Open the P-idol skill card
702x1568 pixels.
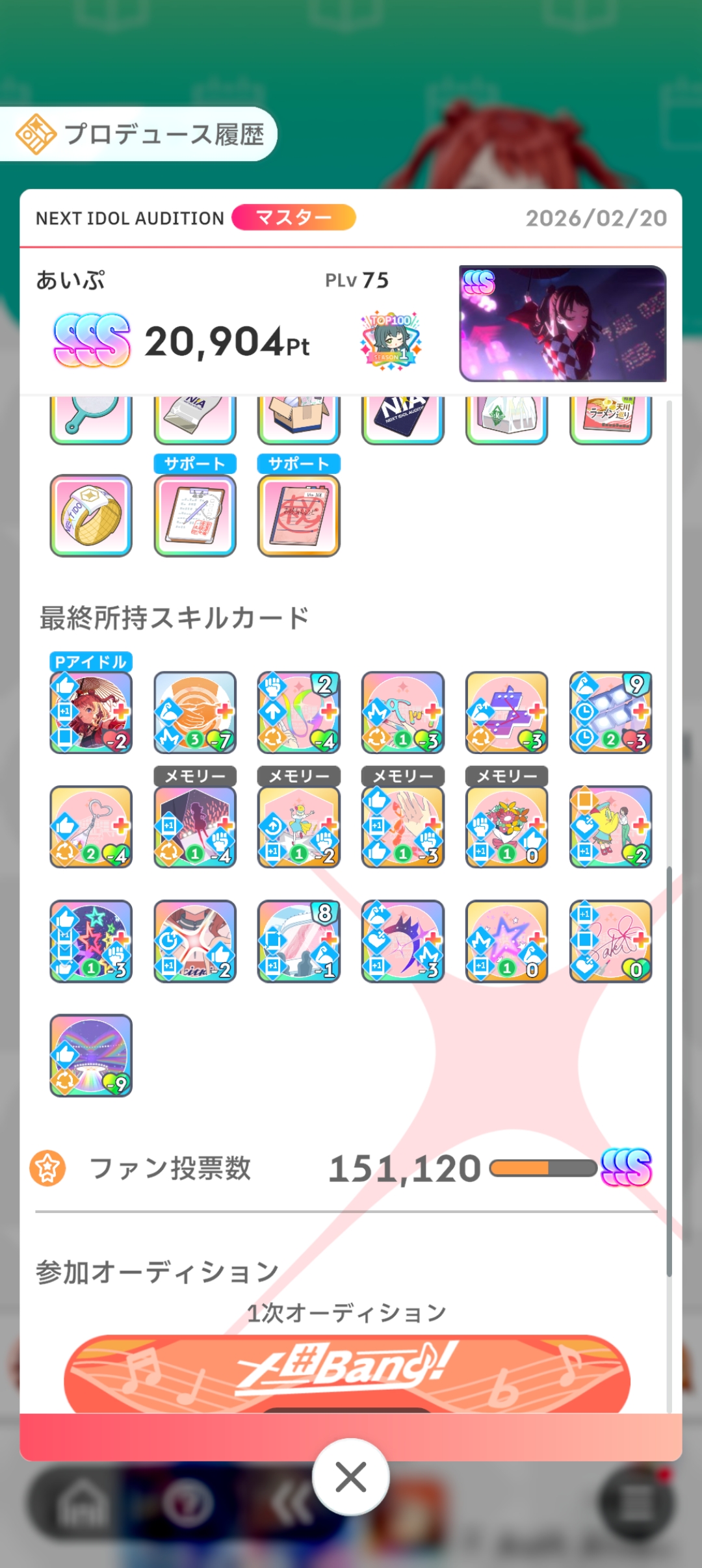91,712
